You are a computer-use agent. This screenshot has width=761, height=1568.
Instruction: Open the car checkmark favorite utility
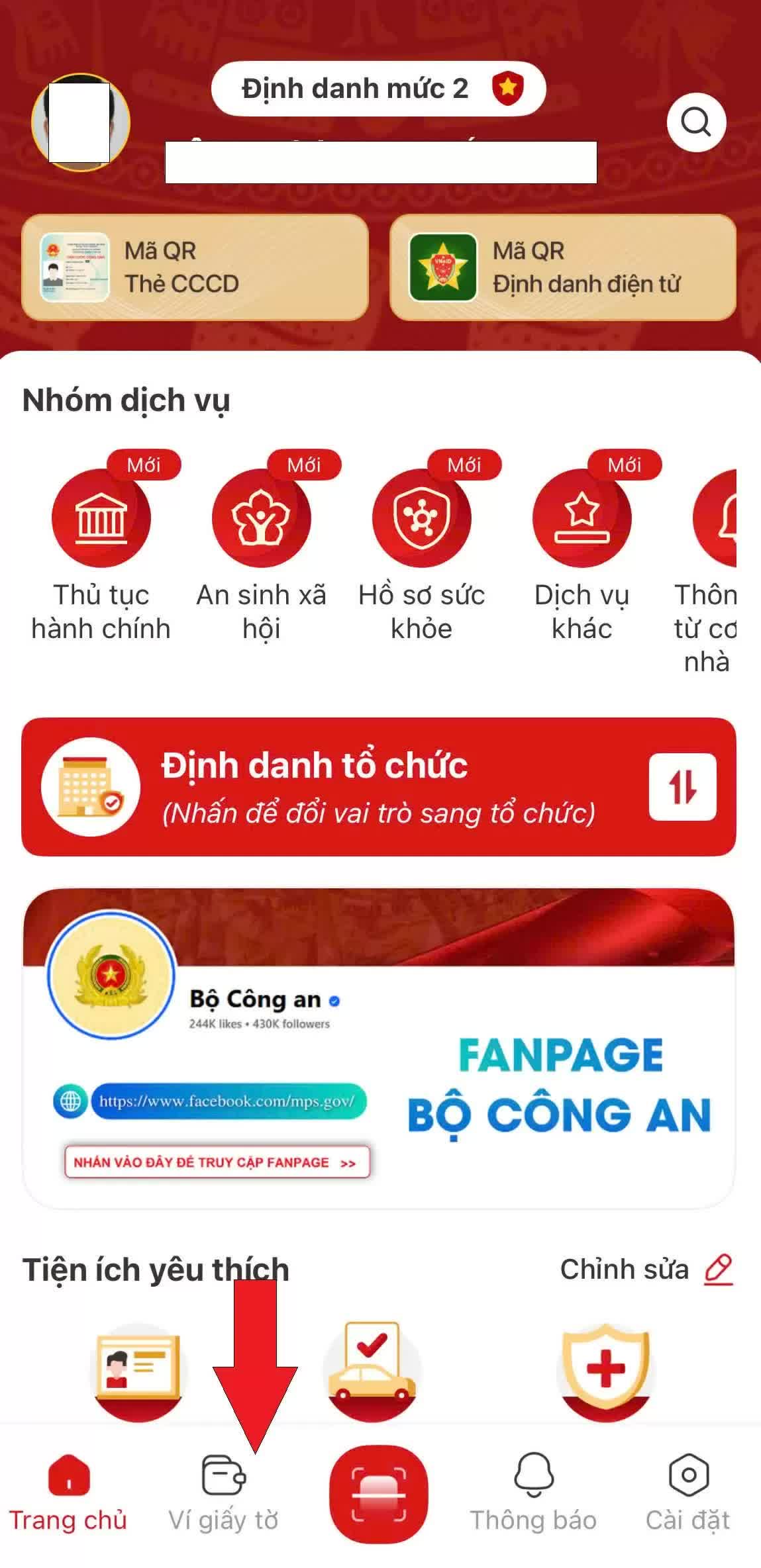(x=372, y=1371)
